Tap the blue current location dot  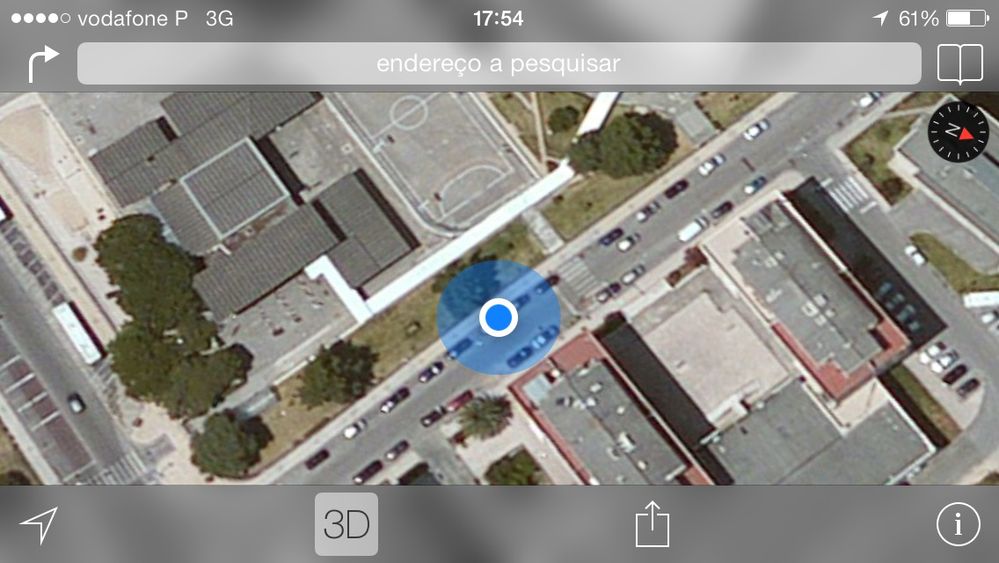tap(497, 318)
